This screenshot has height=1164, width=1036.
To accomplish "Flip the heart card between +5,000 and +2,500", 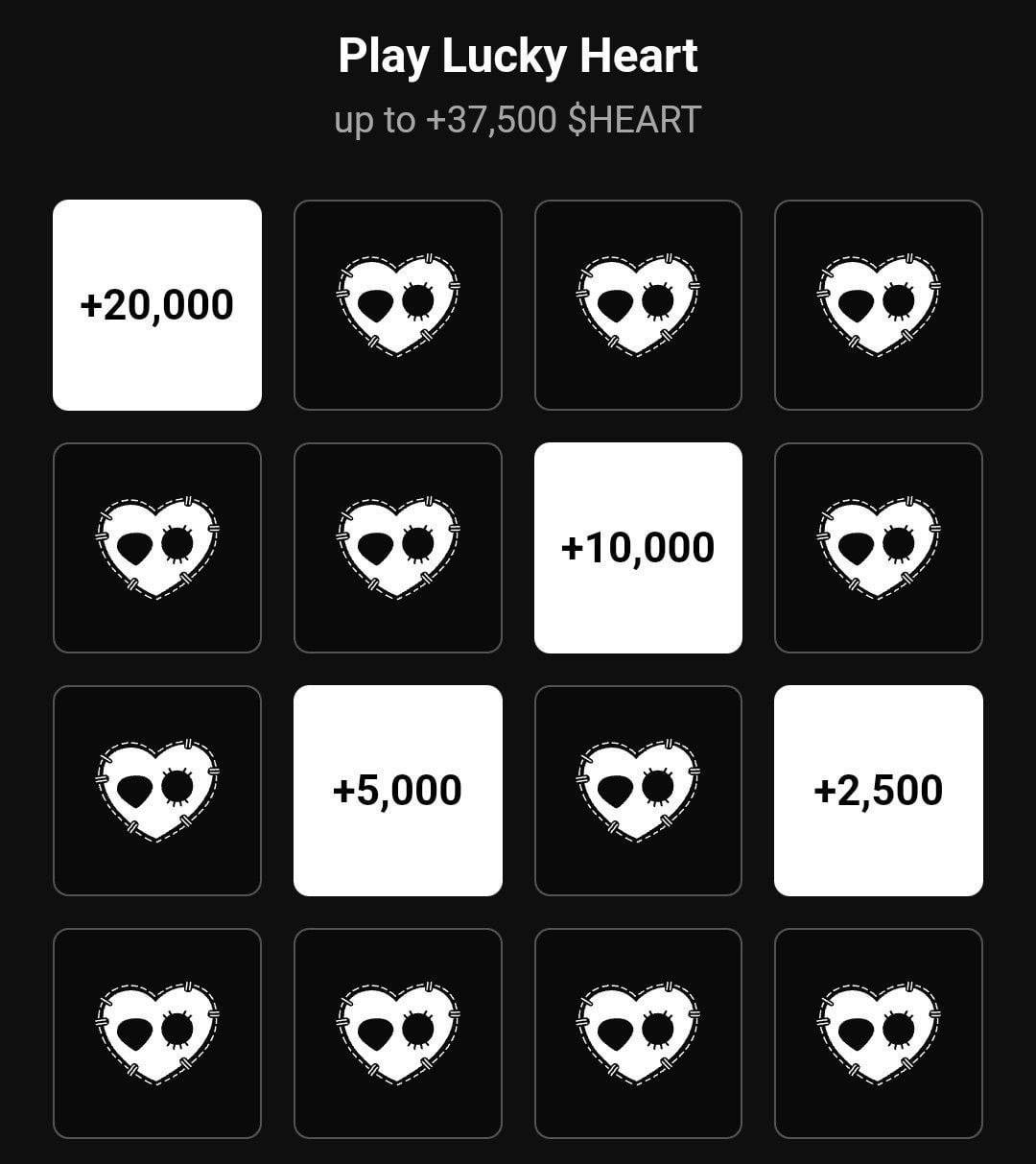I will pos(638,791).
